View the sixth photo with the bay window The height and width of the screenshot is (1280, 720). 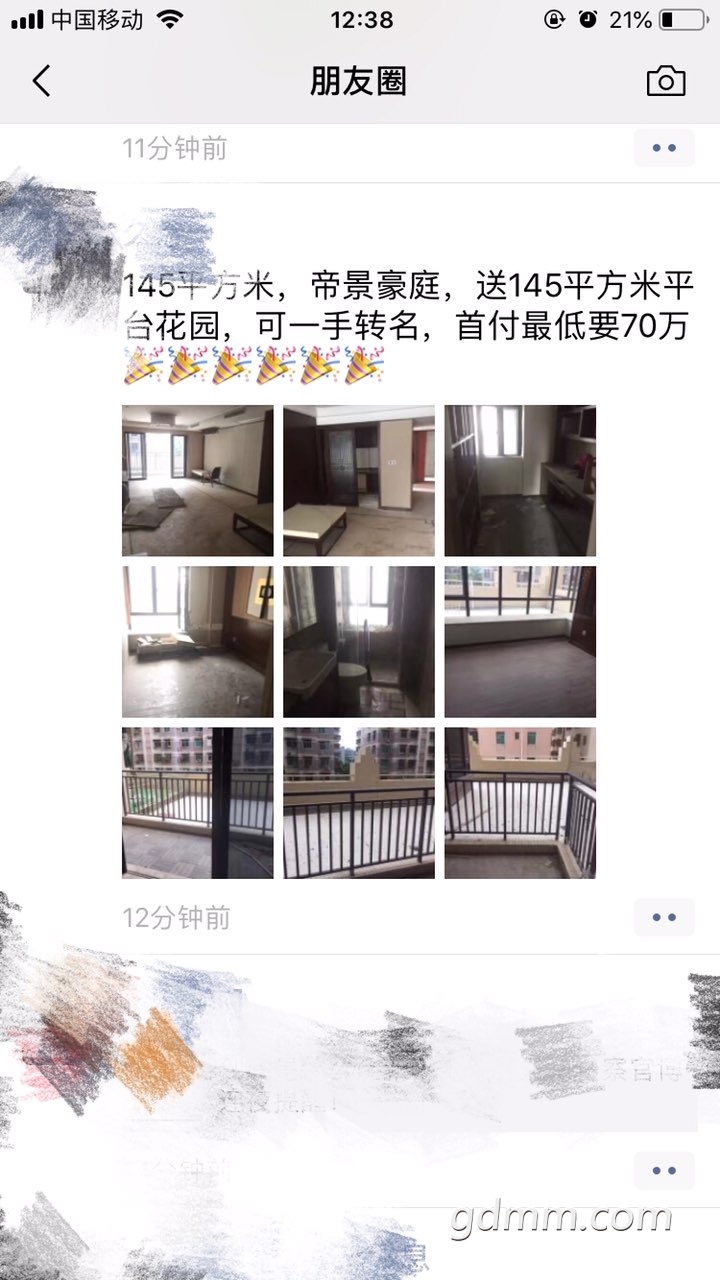520,641
